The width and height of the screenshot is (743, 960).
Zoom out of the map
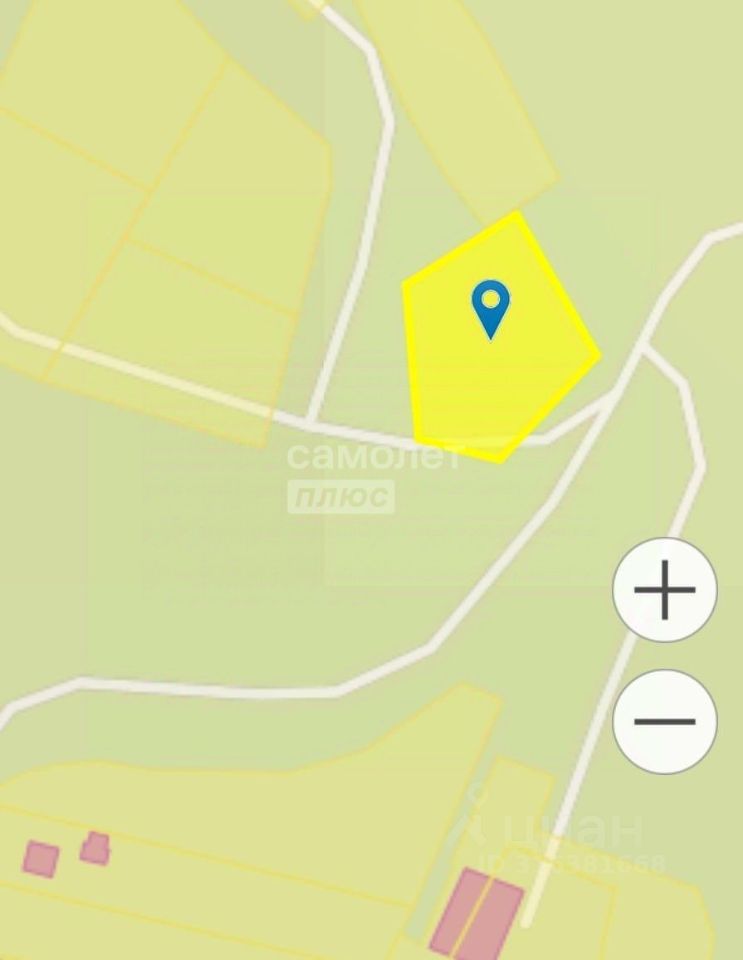coord(664,721)
